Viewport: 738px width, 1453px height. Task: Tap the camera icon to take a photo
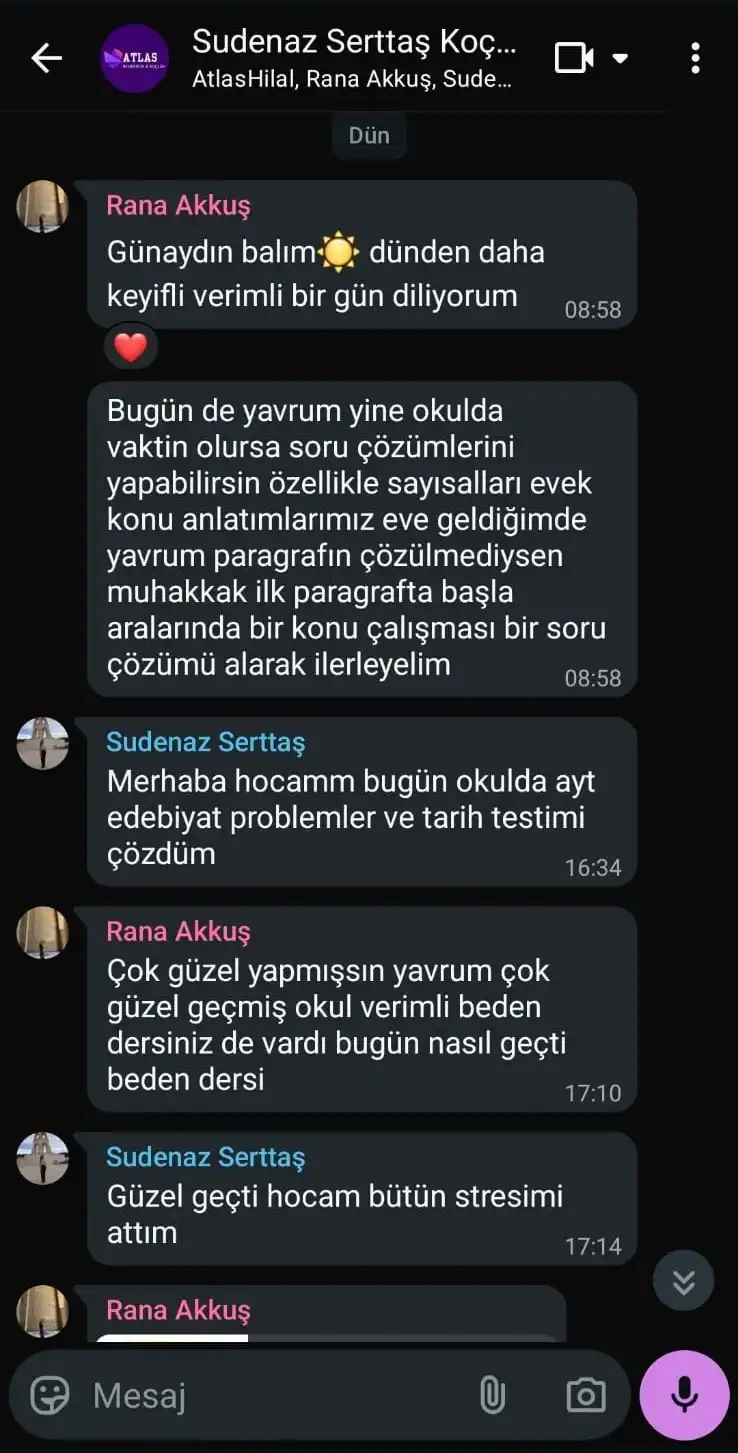(x=585, y=1394)
